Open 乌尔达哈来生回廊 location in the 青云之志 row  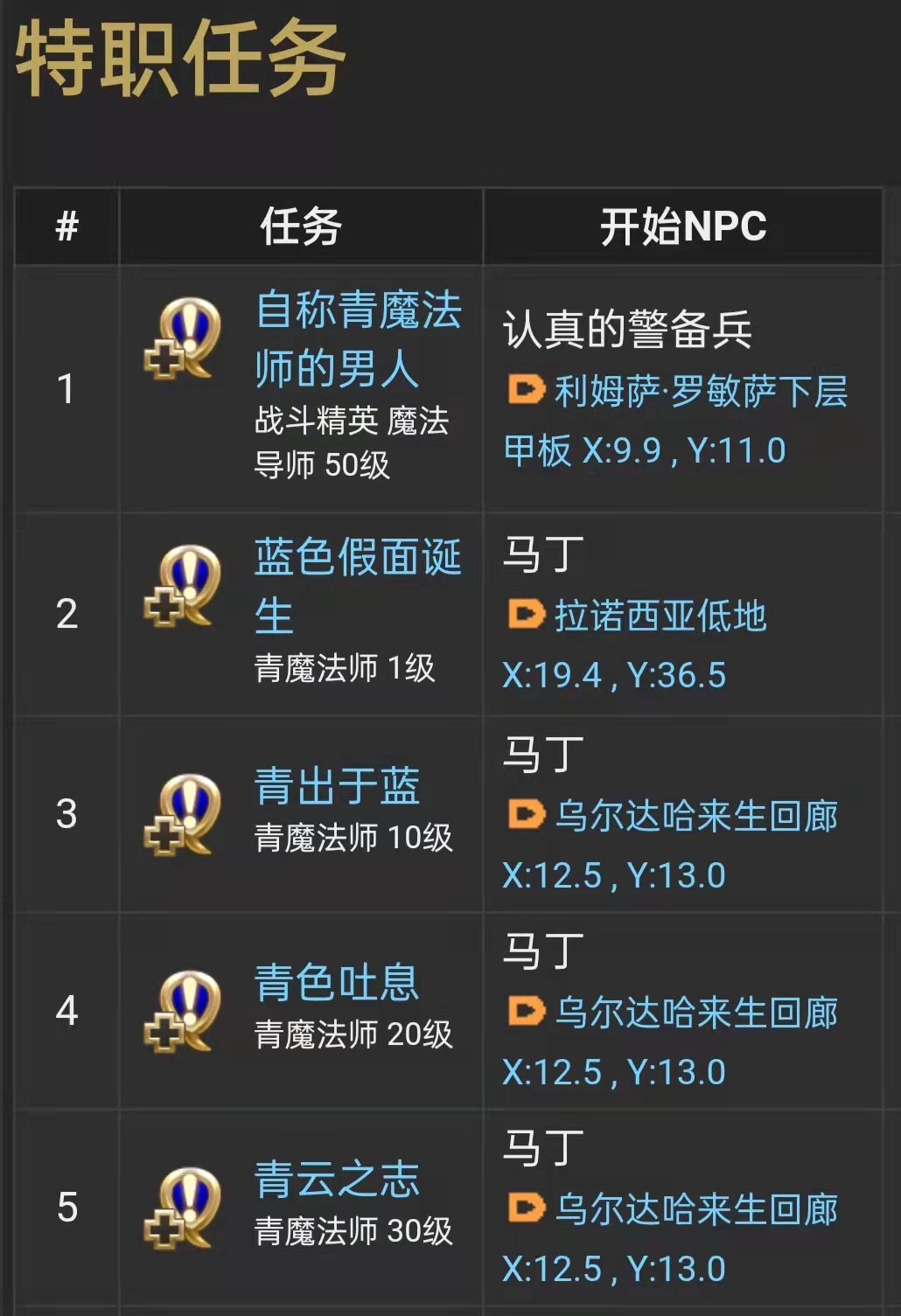tap(695, 1209)
